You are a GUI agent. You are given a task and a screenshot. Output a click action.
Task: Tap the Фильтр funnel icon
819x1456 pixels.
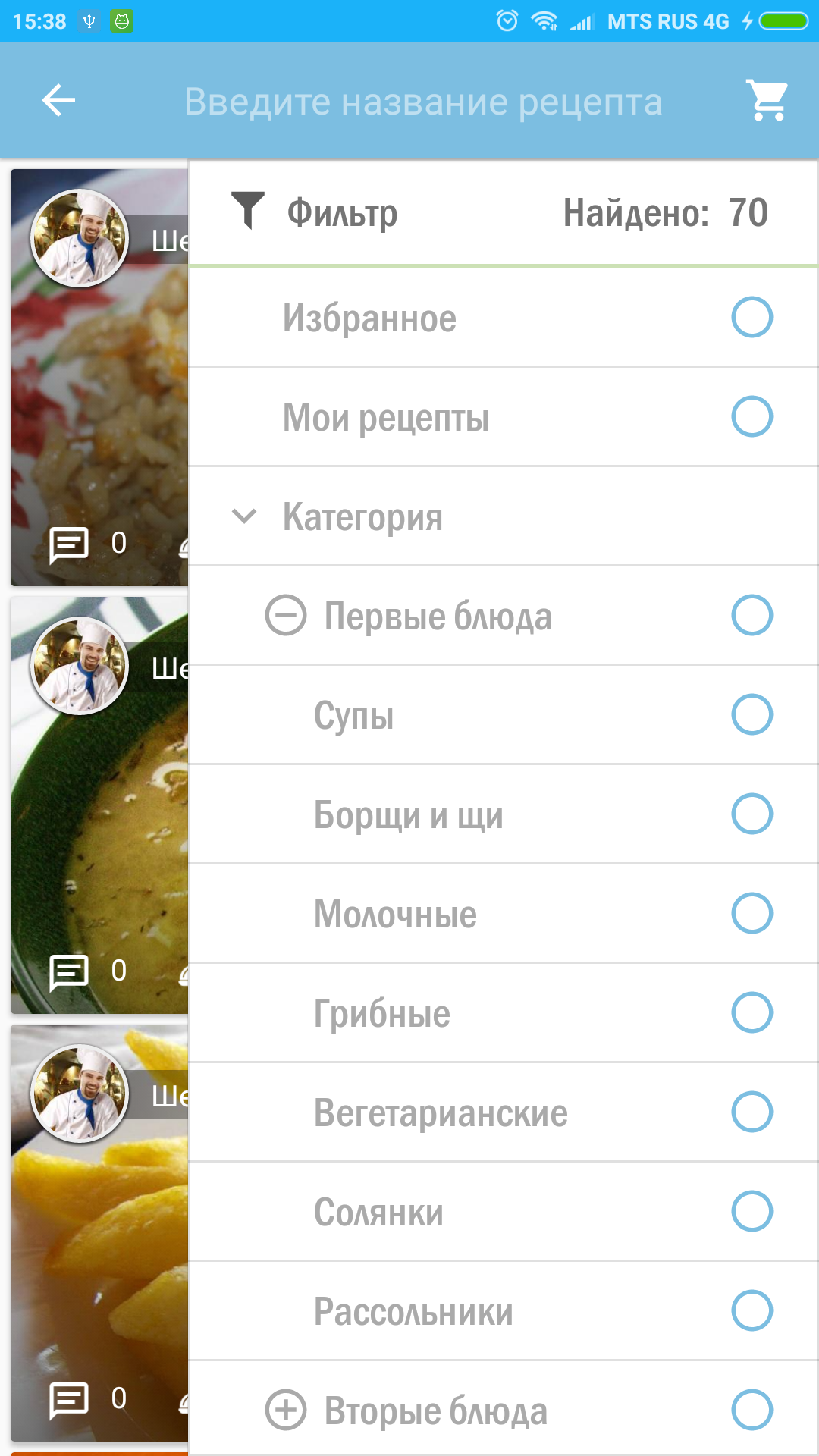point(247,210)
